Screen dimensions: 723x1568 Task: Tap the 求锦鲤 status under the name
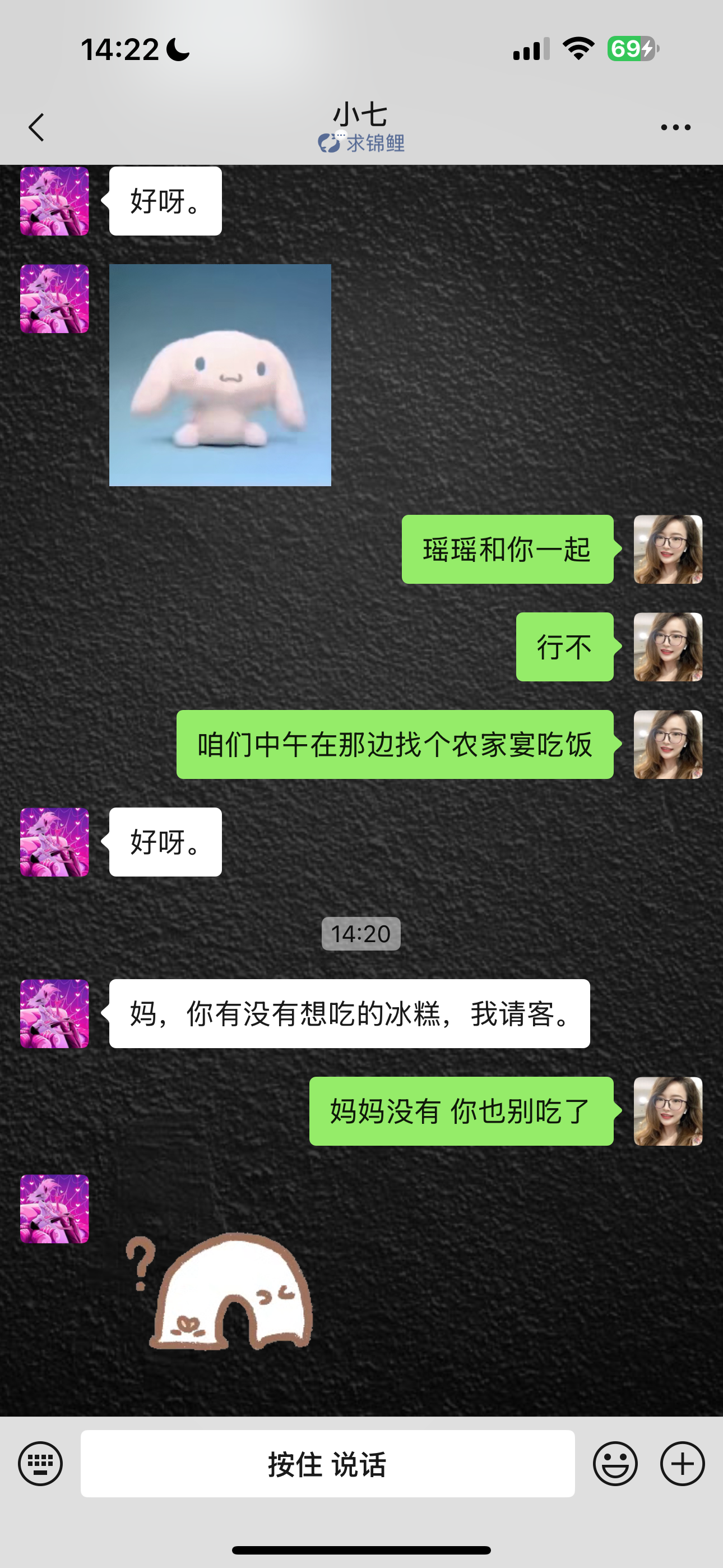coord(361,143)
